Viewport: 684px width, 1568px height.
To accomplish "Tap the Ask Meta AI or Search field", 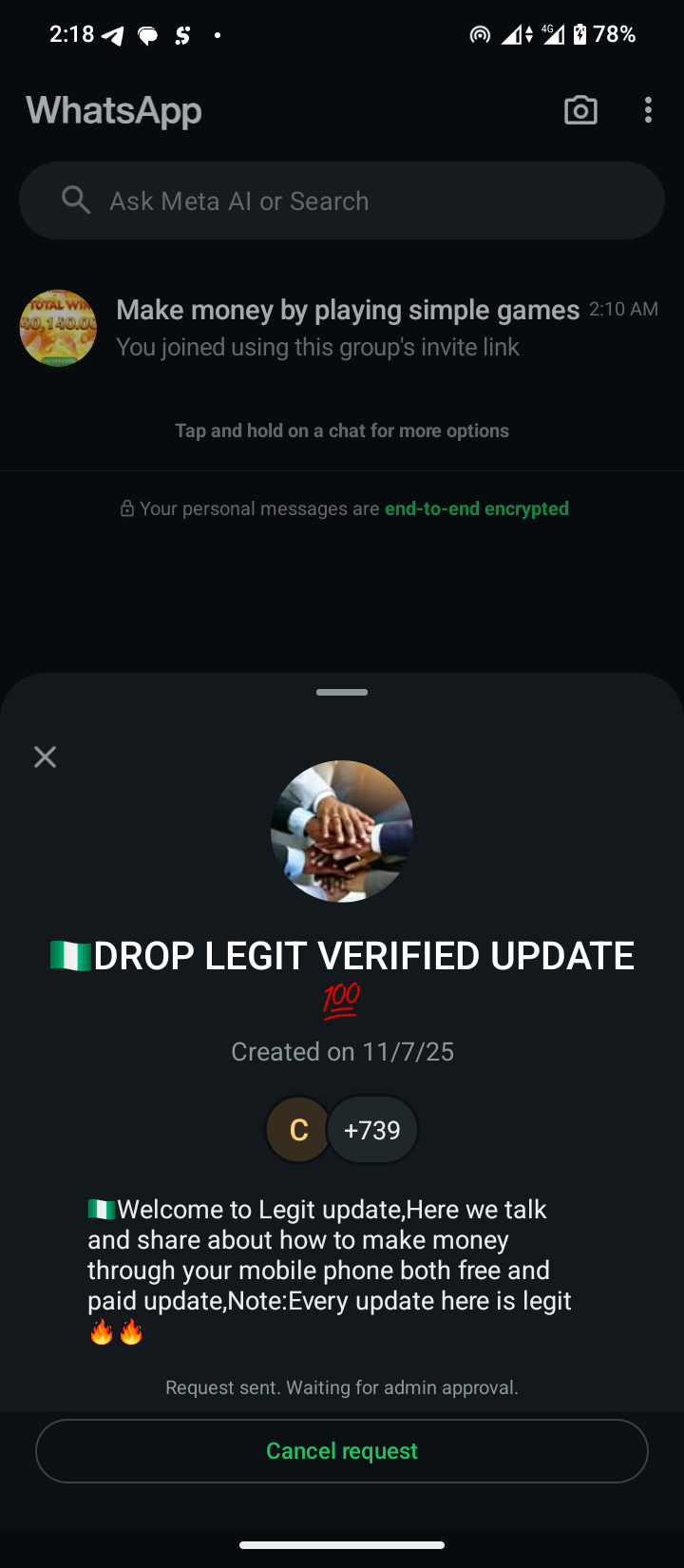I will [342, 201].
